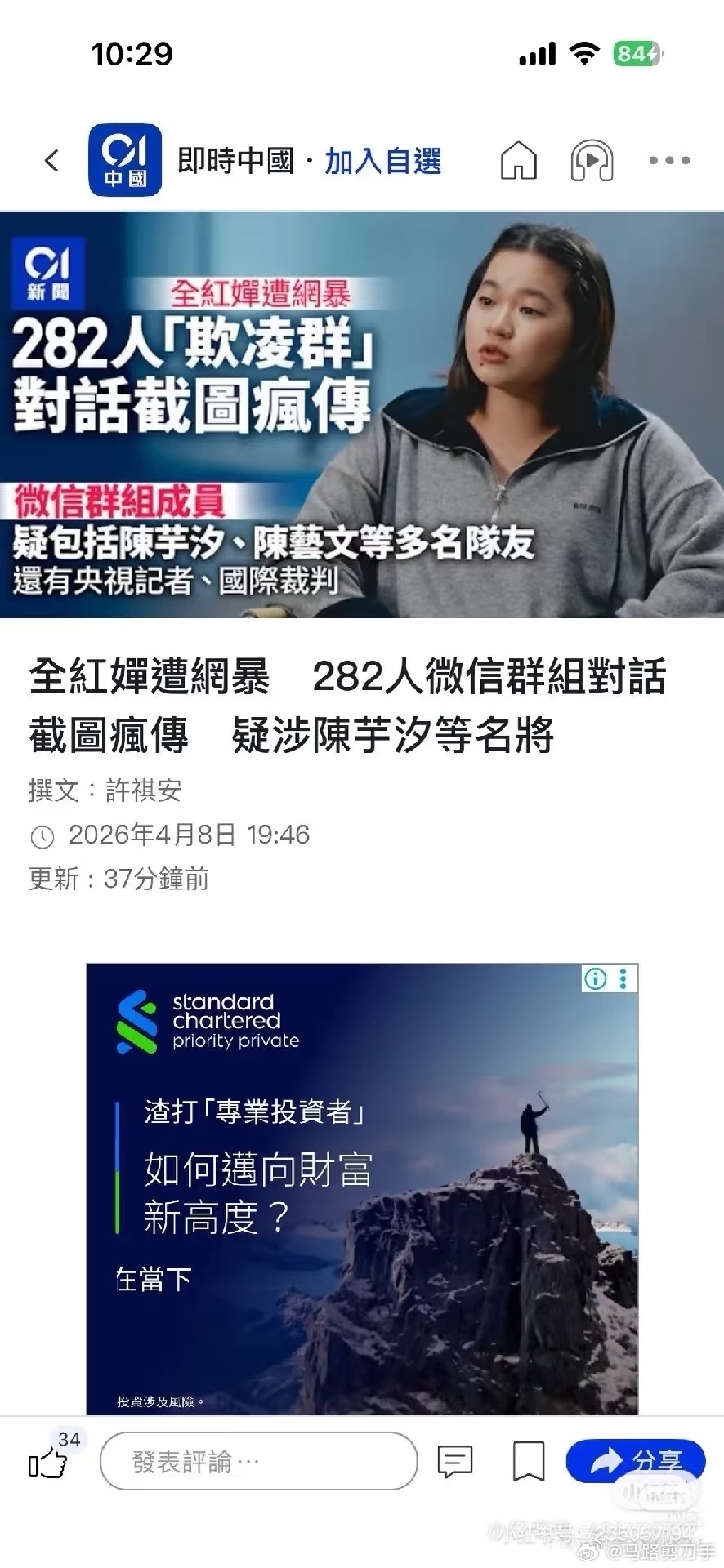
Task: Open the audio listening headphone icon
Action: pyautogui.click(x=592, y=160)
